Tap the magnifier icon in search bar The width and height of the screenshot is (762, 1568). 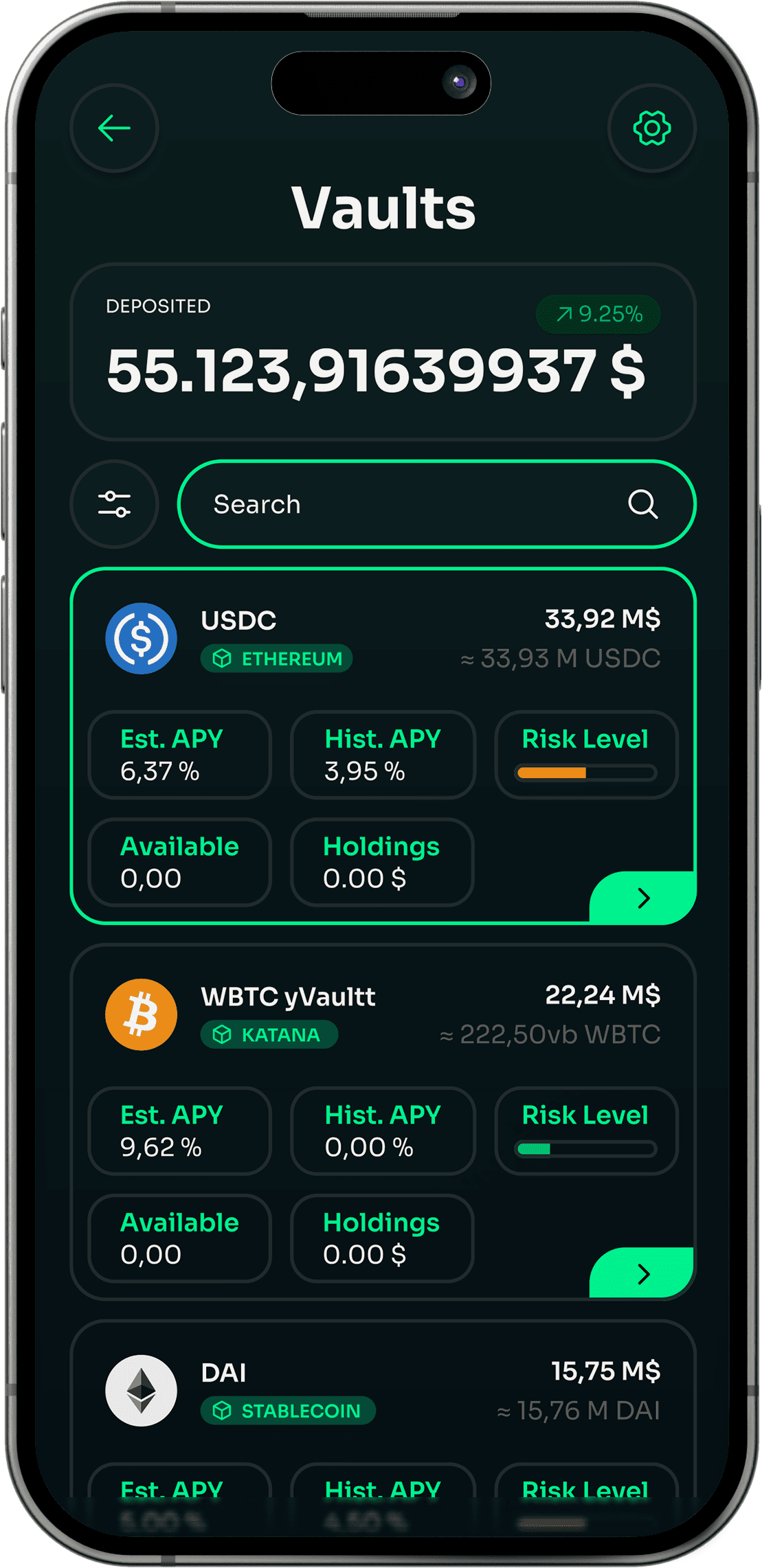click(642, 504)
